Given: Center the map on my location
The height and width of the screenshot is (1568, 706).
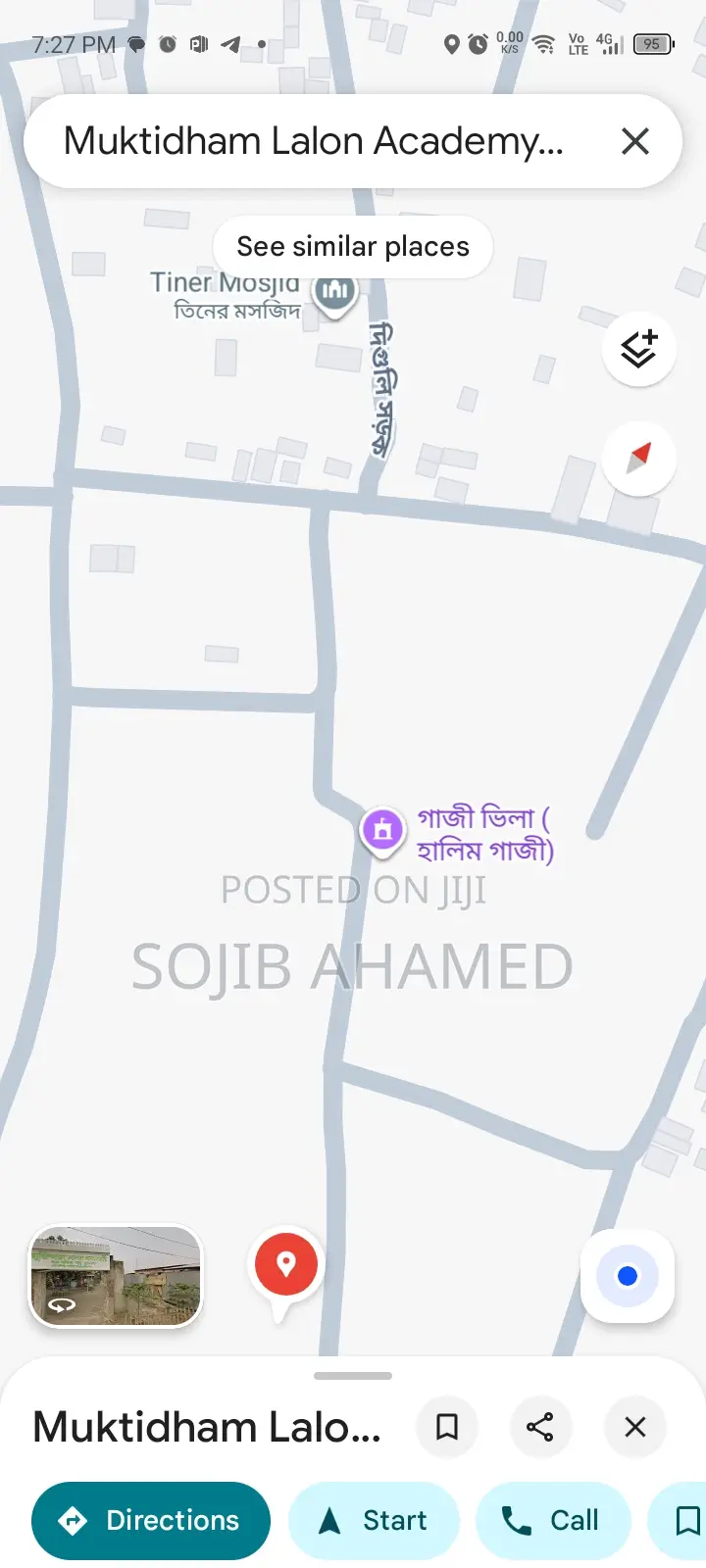Looking at the screenshot, I should pos(628,1275).
